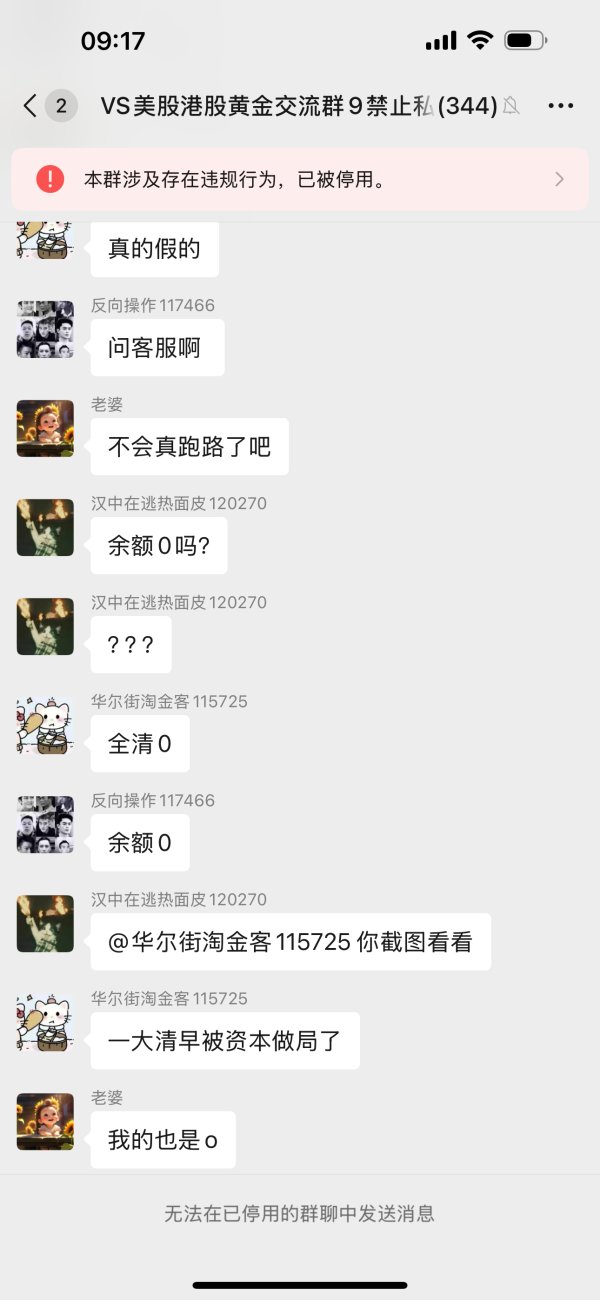
Task: Tap the @华尔街淘金客 115725 mention message
Action: (290, 941)
